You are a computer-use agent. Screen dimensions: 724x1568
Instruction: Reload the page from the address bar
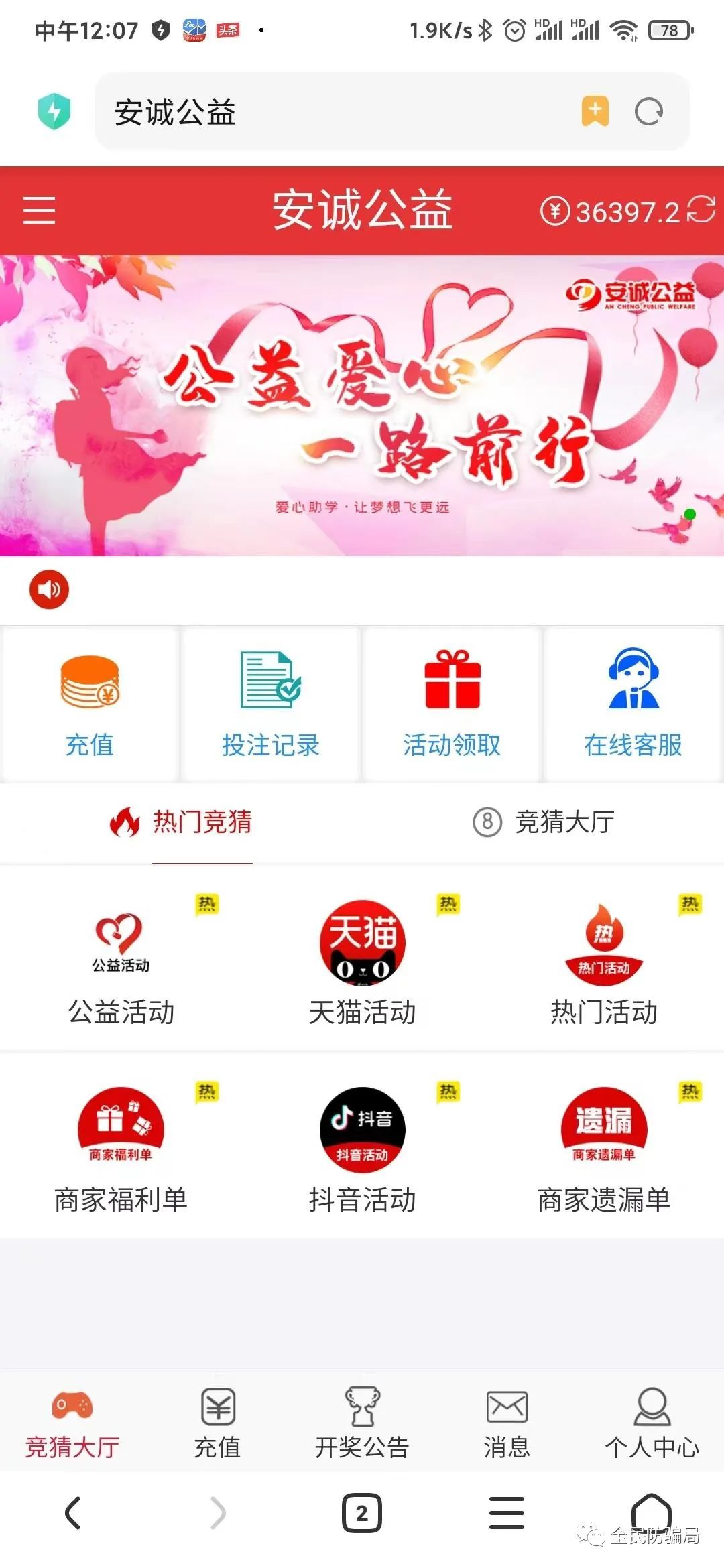pyautogui.click(x=648, y=111)
